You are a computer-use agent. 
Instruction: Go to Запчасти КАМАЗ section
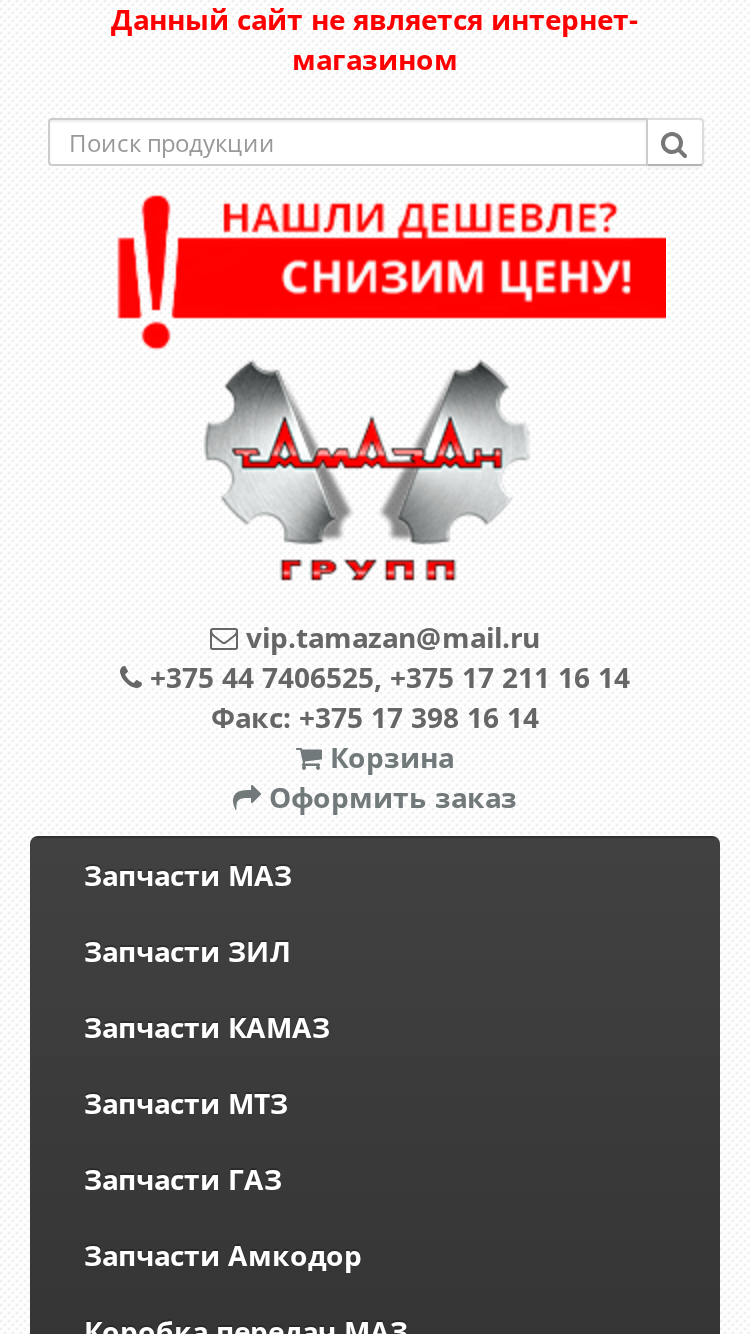point(375,1028)
